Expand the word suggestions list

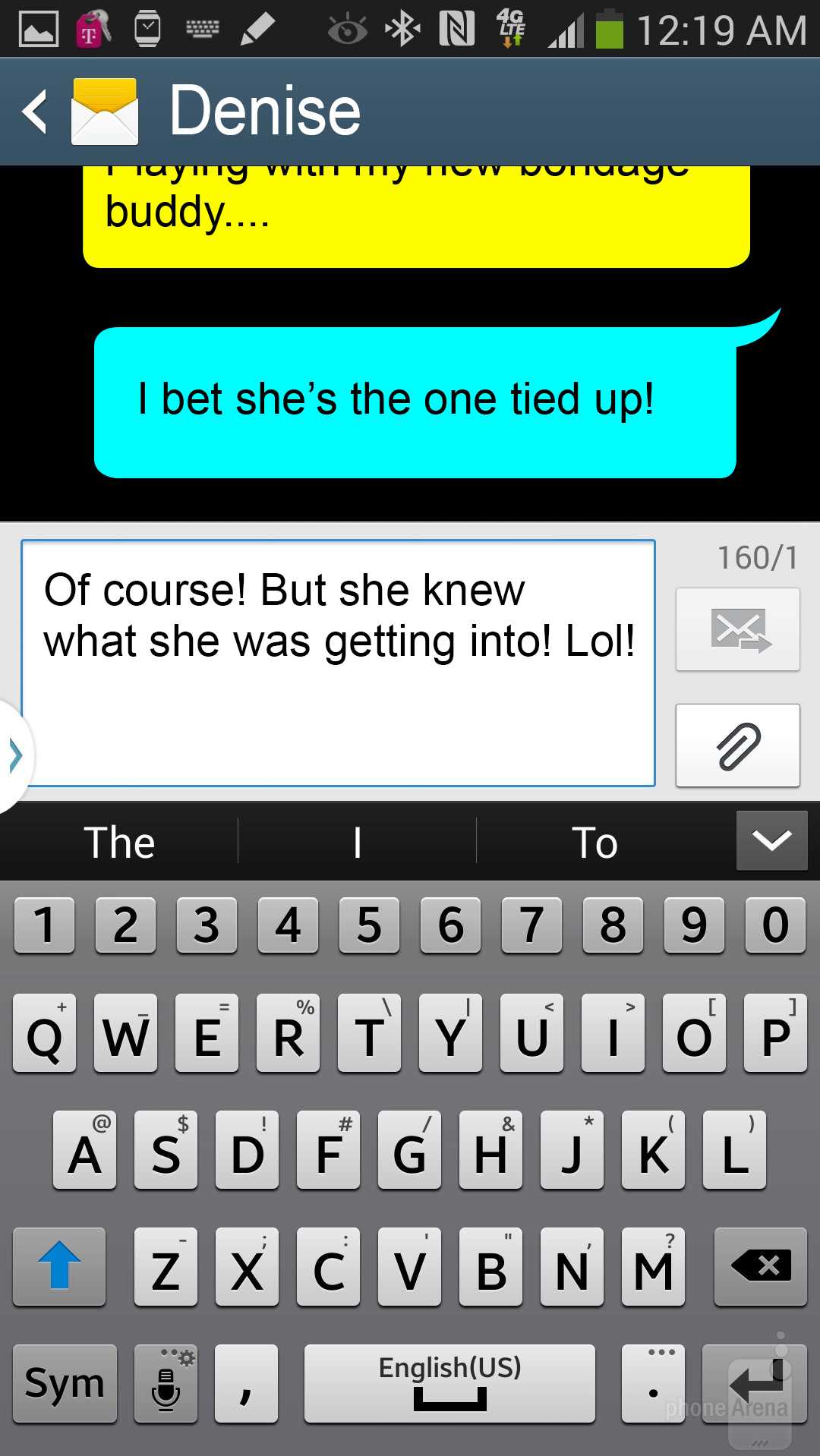(x=771, y=840)
